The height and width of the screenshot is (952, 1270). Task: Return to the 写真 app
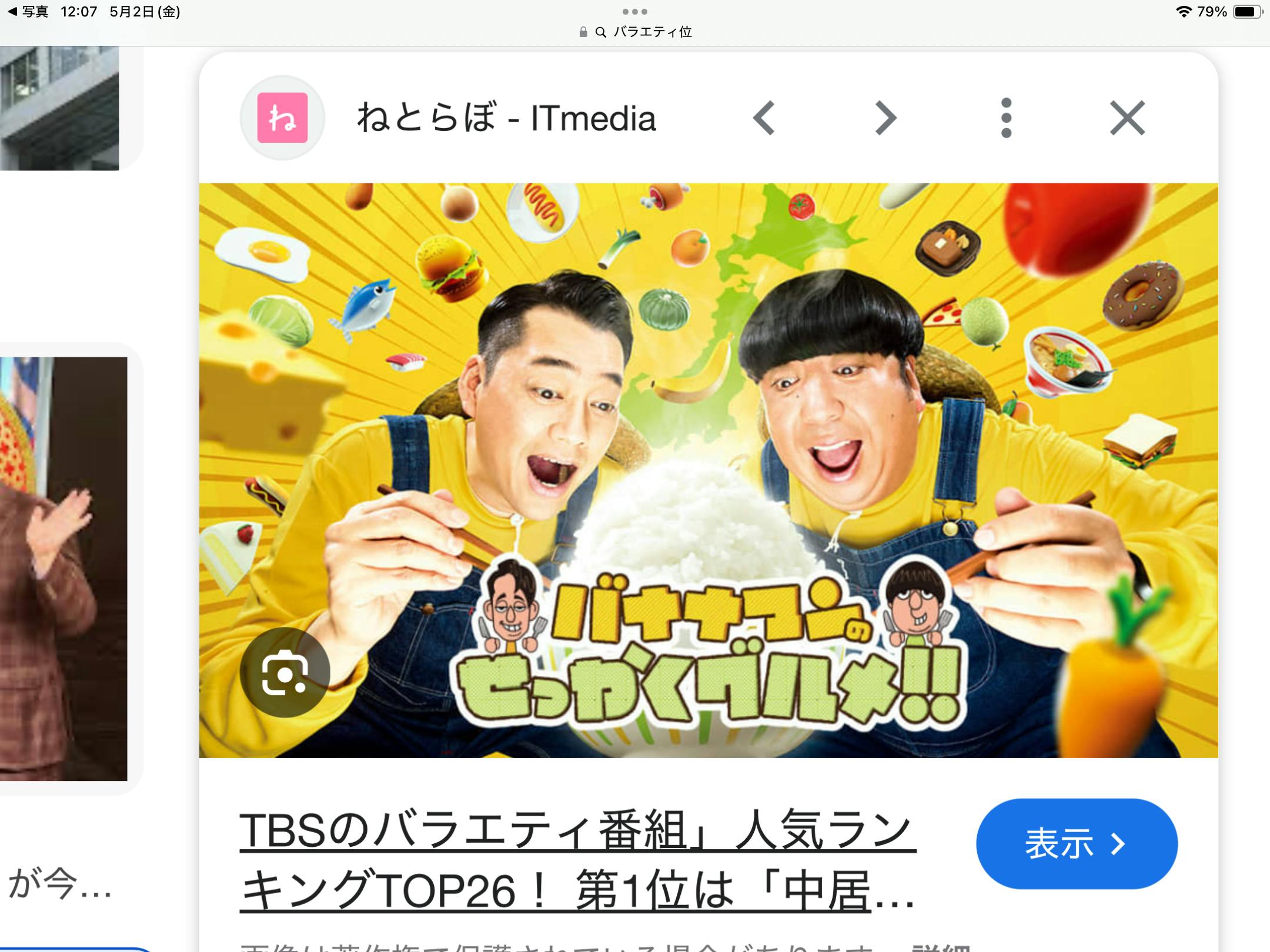coord(28,12)
